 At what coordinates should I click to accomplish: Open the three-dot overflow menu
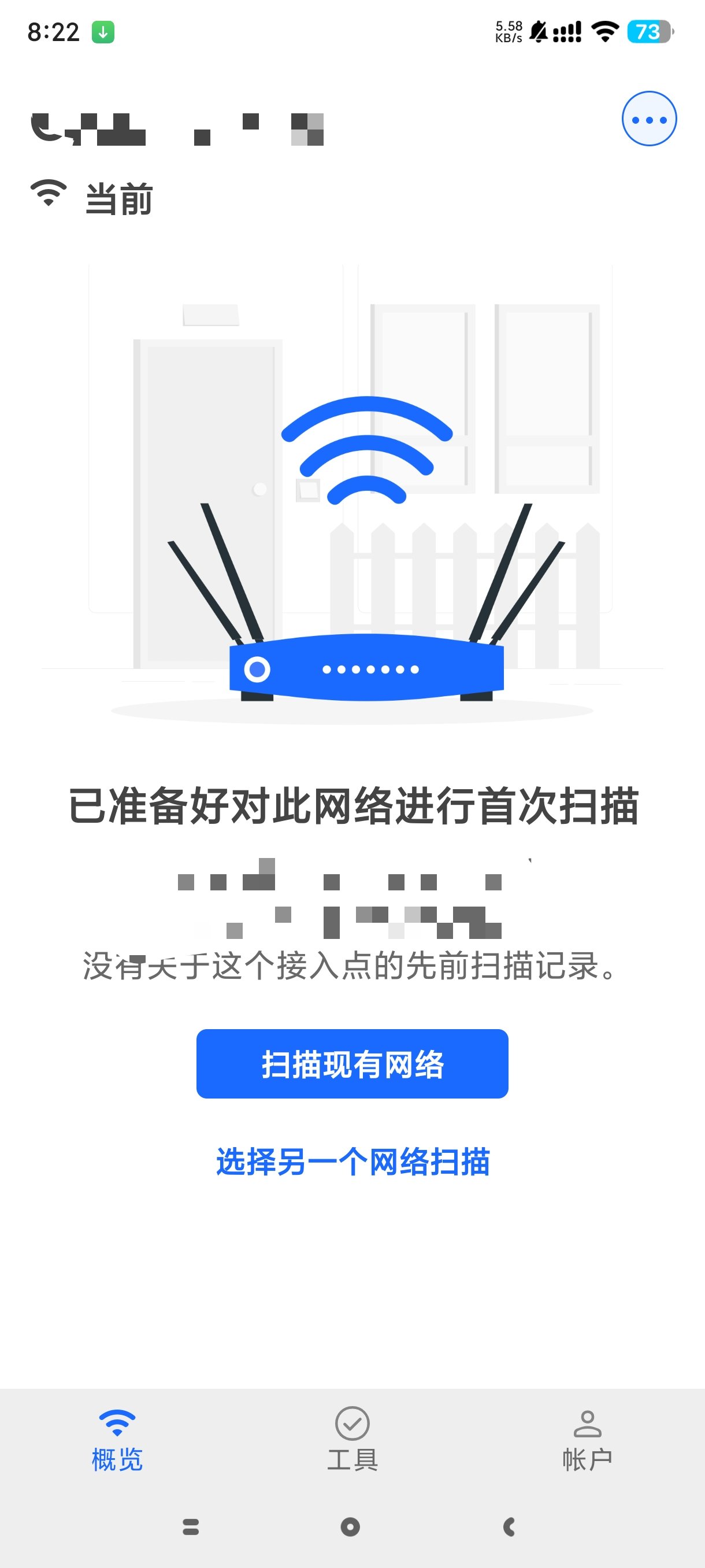tap(648, 118)
